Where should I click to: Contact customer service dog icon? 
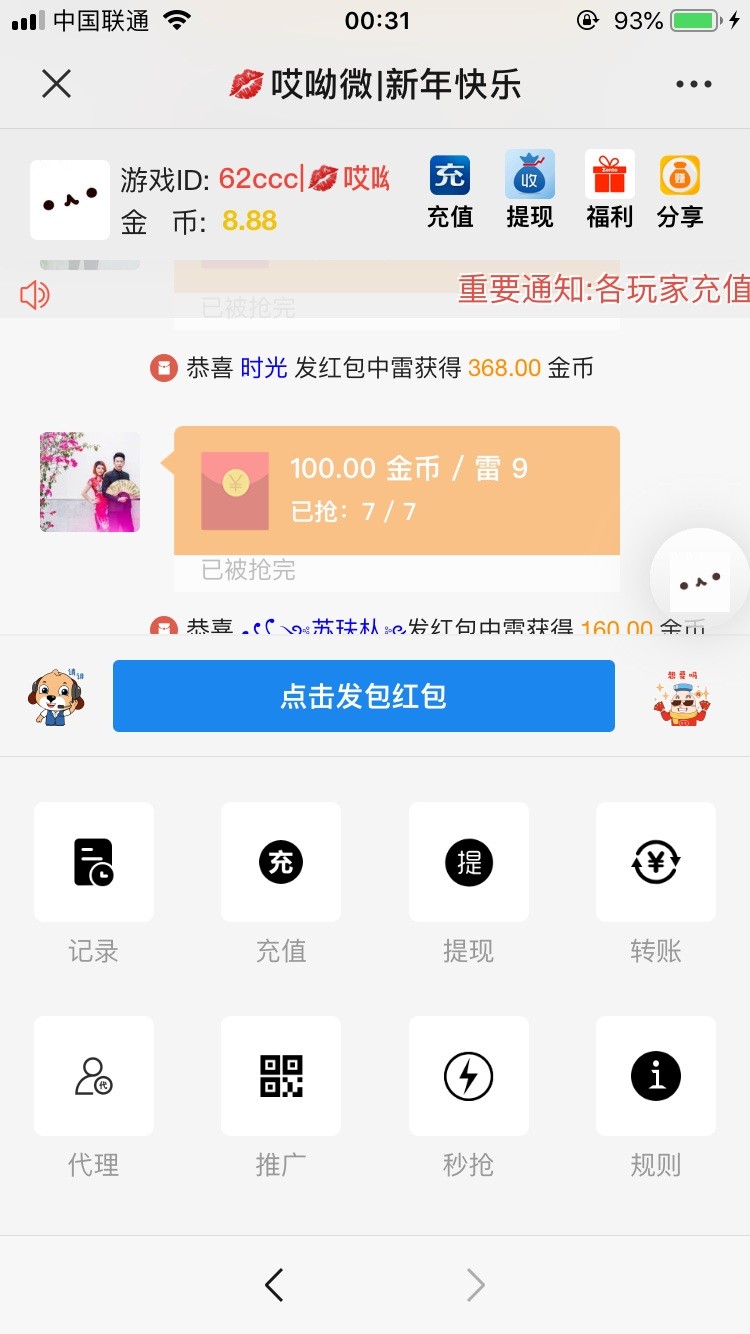point(56,697)
